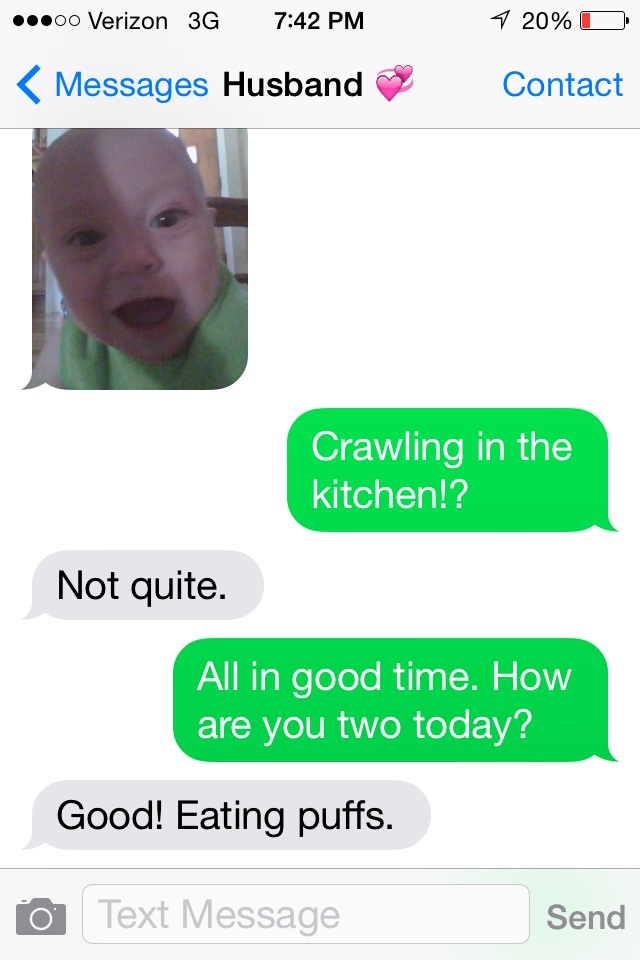
Task: Open the received baby photo
Action: point(139,260)
